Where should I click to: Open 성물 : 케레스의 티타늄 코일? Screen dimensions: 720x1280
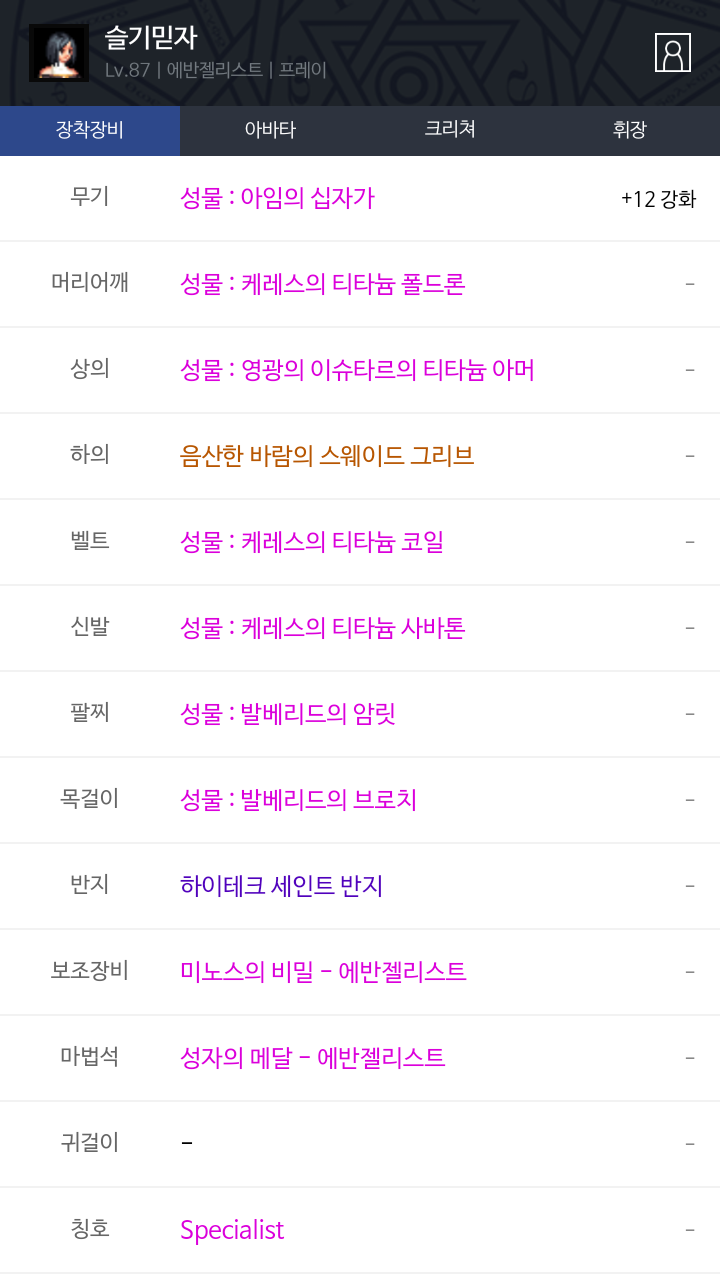[x=312, y=542]
